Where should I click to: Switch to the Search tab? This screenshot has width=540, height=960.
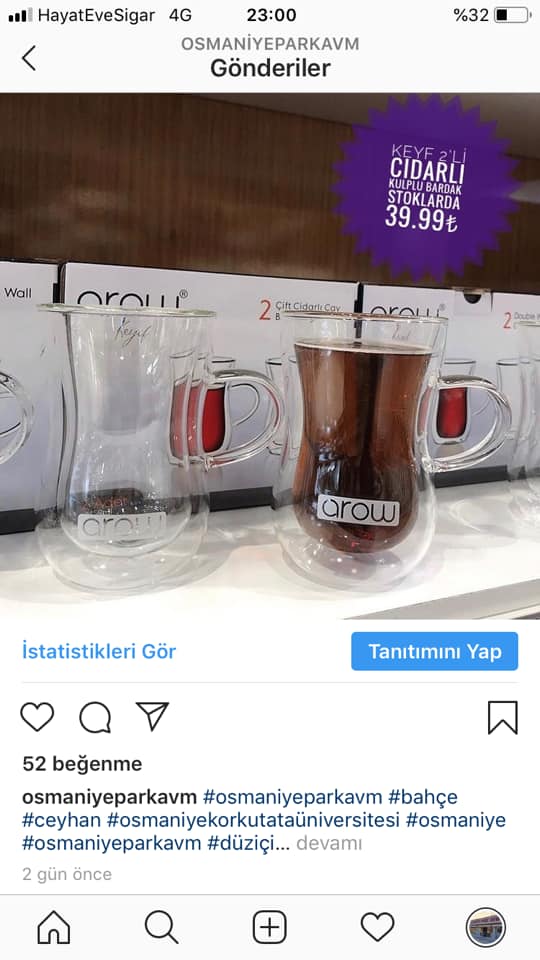(x=162, y=927)
